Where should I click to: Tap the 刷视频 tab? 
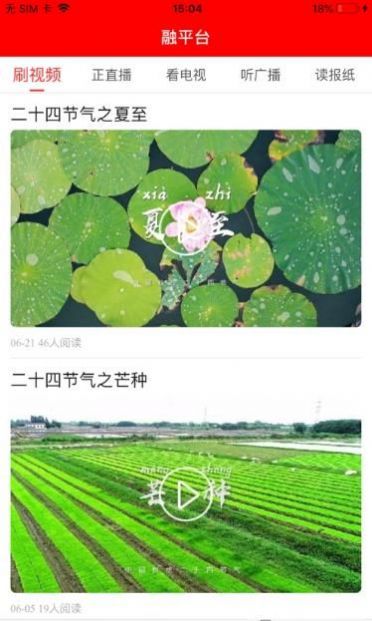tap(37, 75)
